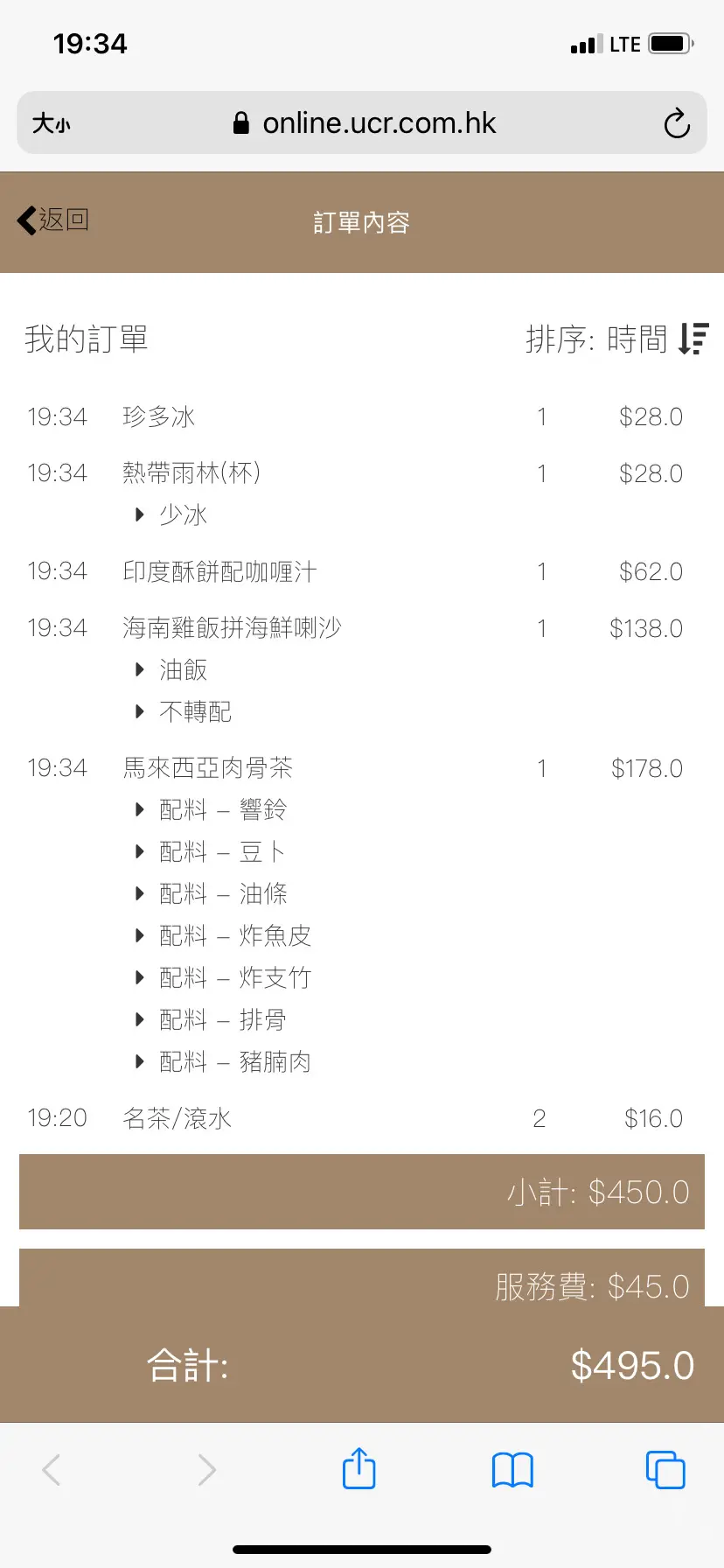Change sort order via 排序: 時間
This screenshot has height=1568, width=724.
616,339
